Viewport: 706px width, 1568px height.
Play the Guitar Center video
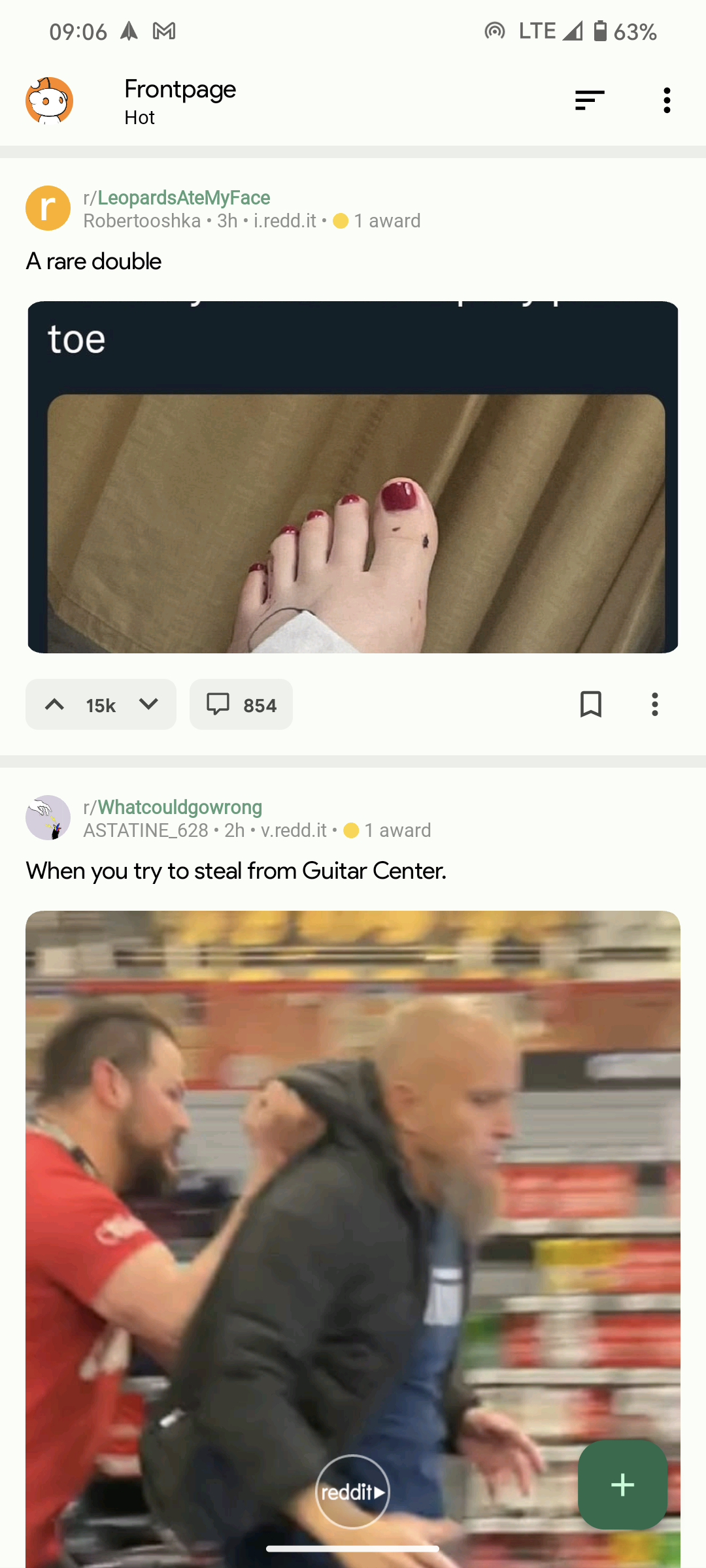353,1491
